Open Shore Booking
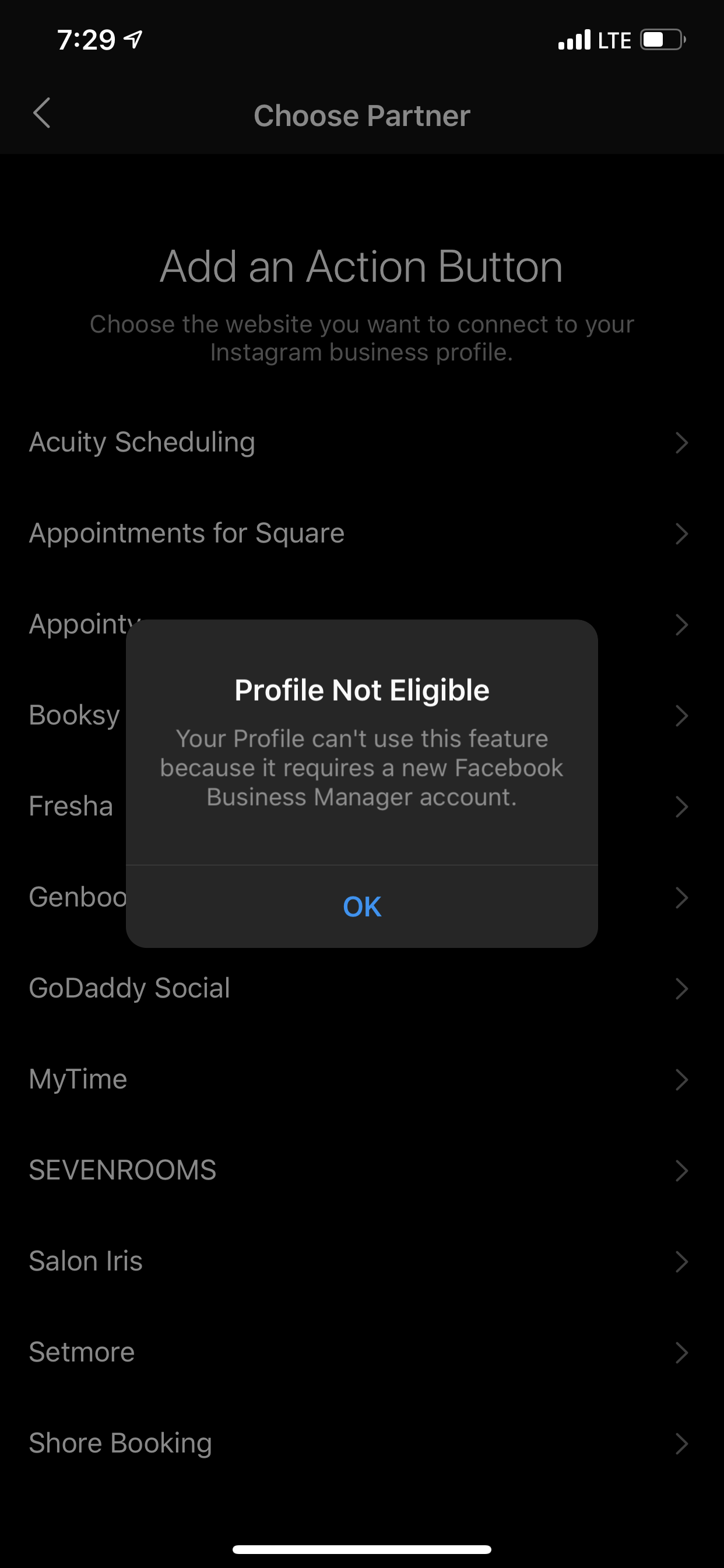 click(x=121, y=1443)
